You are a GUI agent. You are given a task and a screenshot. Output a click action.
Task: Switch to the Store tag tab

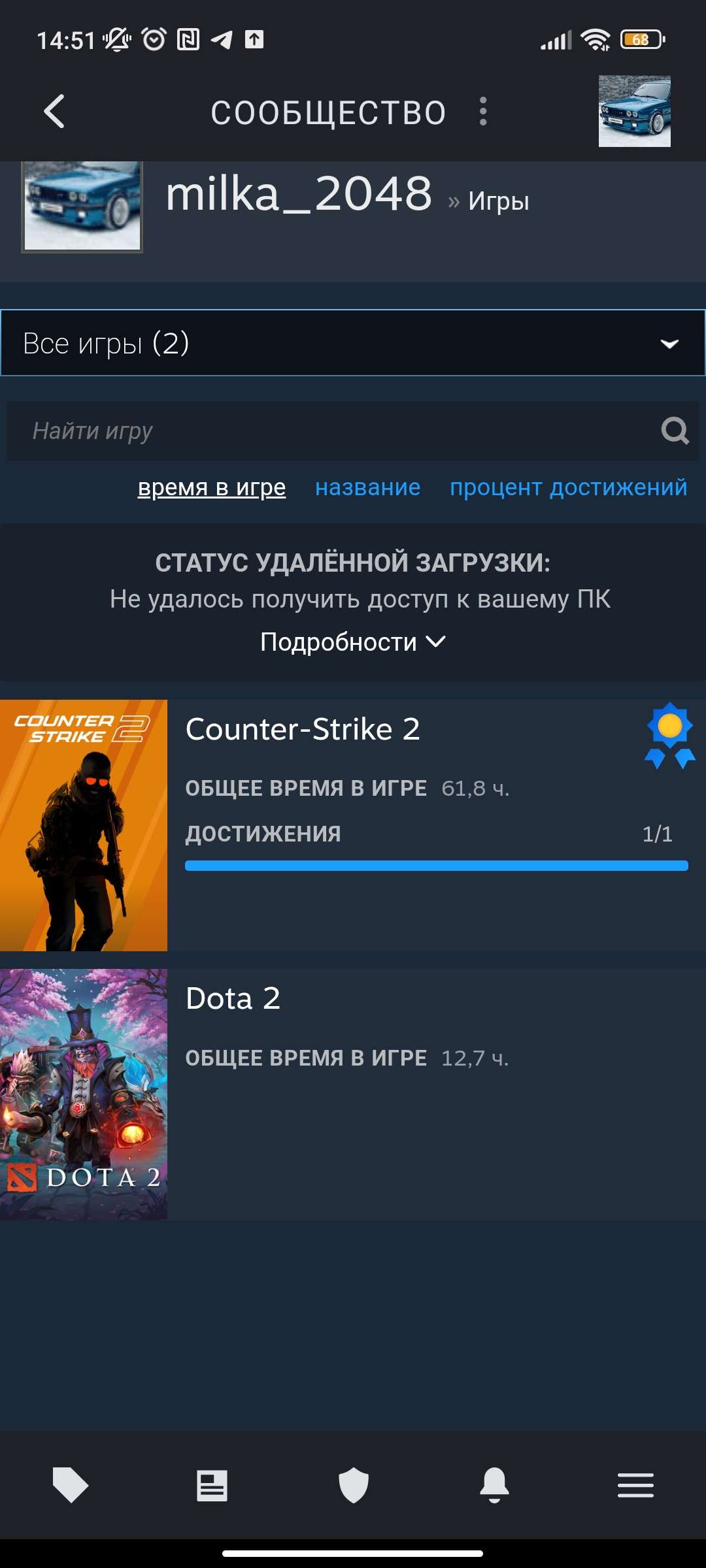[x=71, y=1485]
